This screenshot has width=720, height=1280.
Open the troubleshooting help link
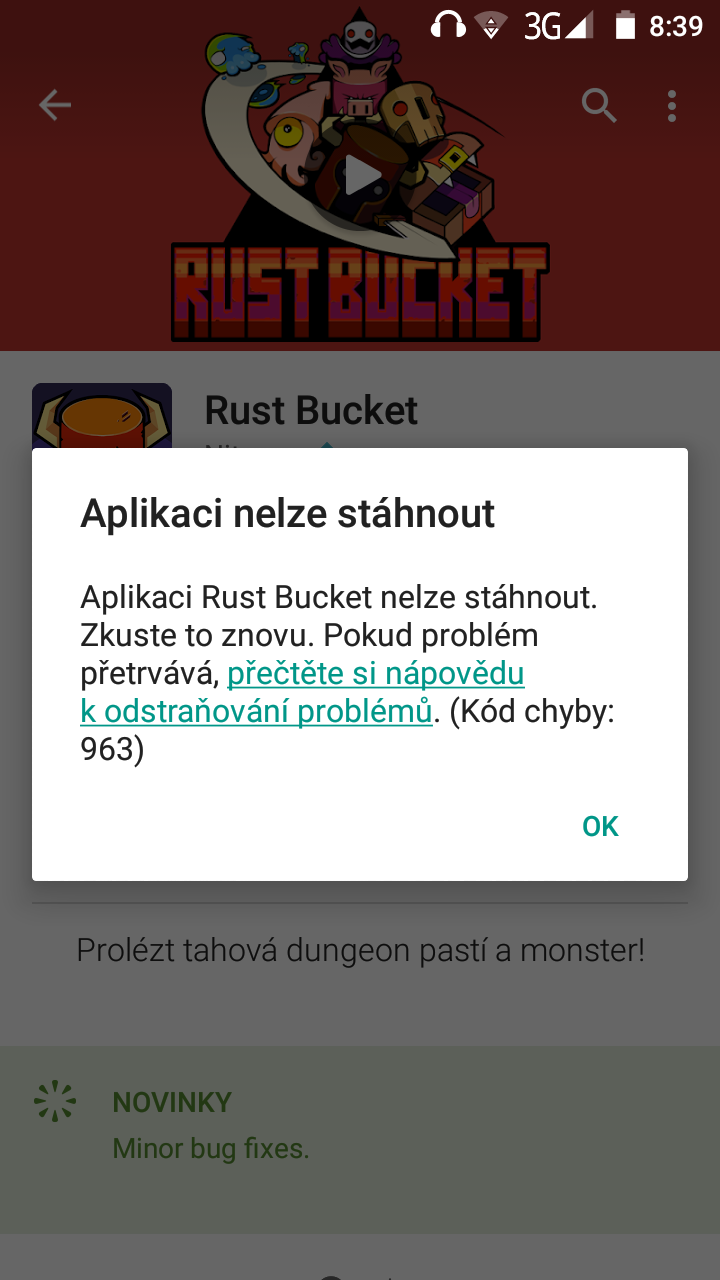coord(375,675)
